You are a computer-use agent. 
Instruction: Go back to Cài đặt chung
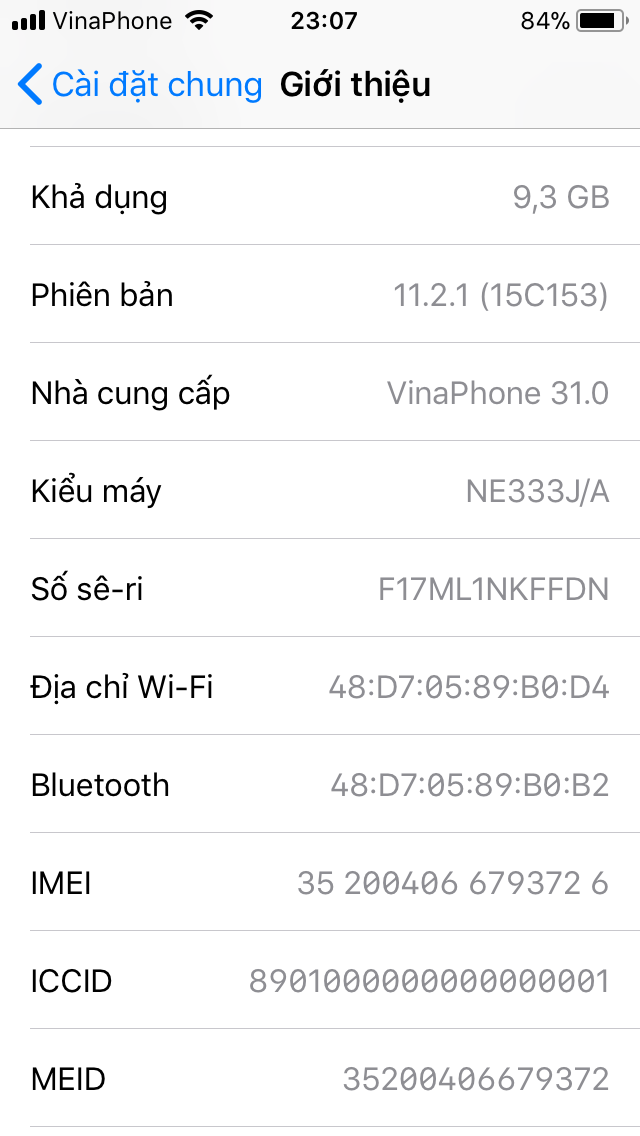pyautogui.click(x=139, y=85)
